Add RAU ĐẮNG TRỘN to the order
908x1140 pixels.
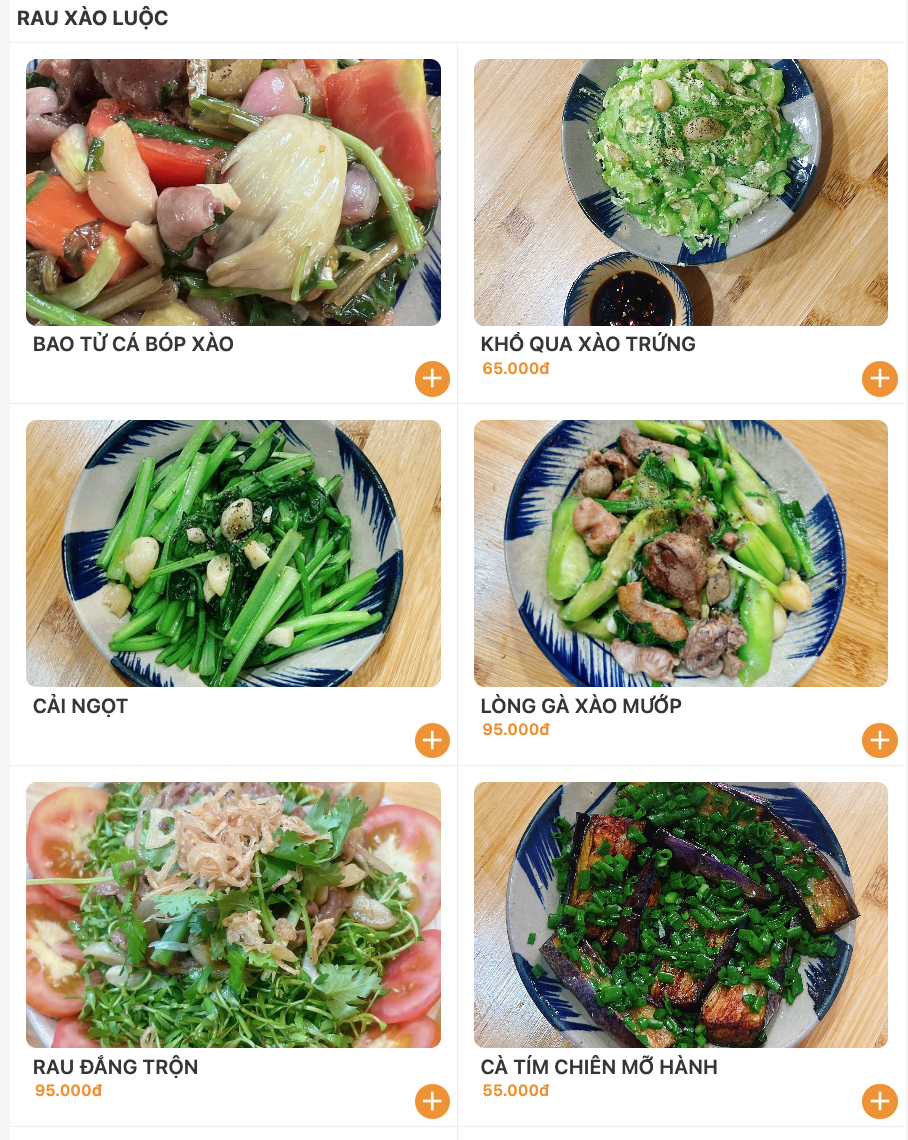(432, 1101)
